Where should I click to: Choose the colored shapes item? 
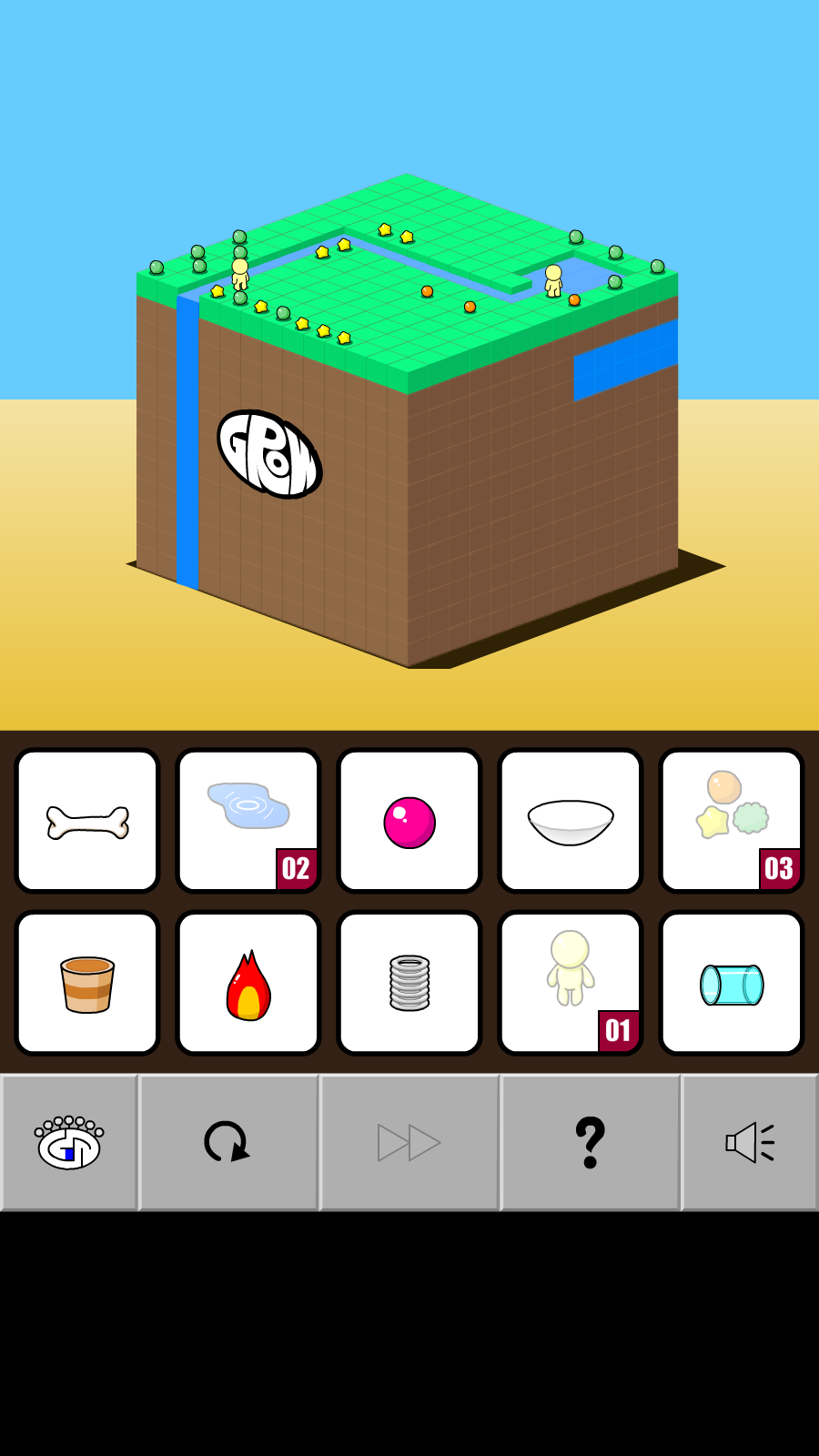pos(732,821)
